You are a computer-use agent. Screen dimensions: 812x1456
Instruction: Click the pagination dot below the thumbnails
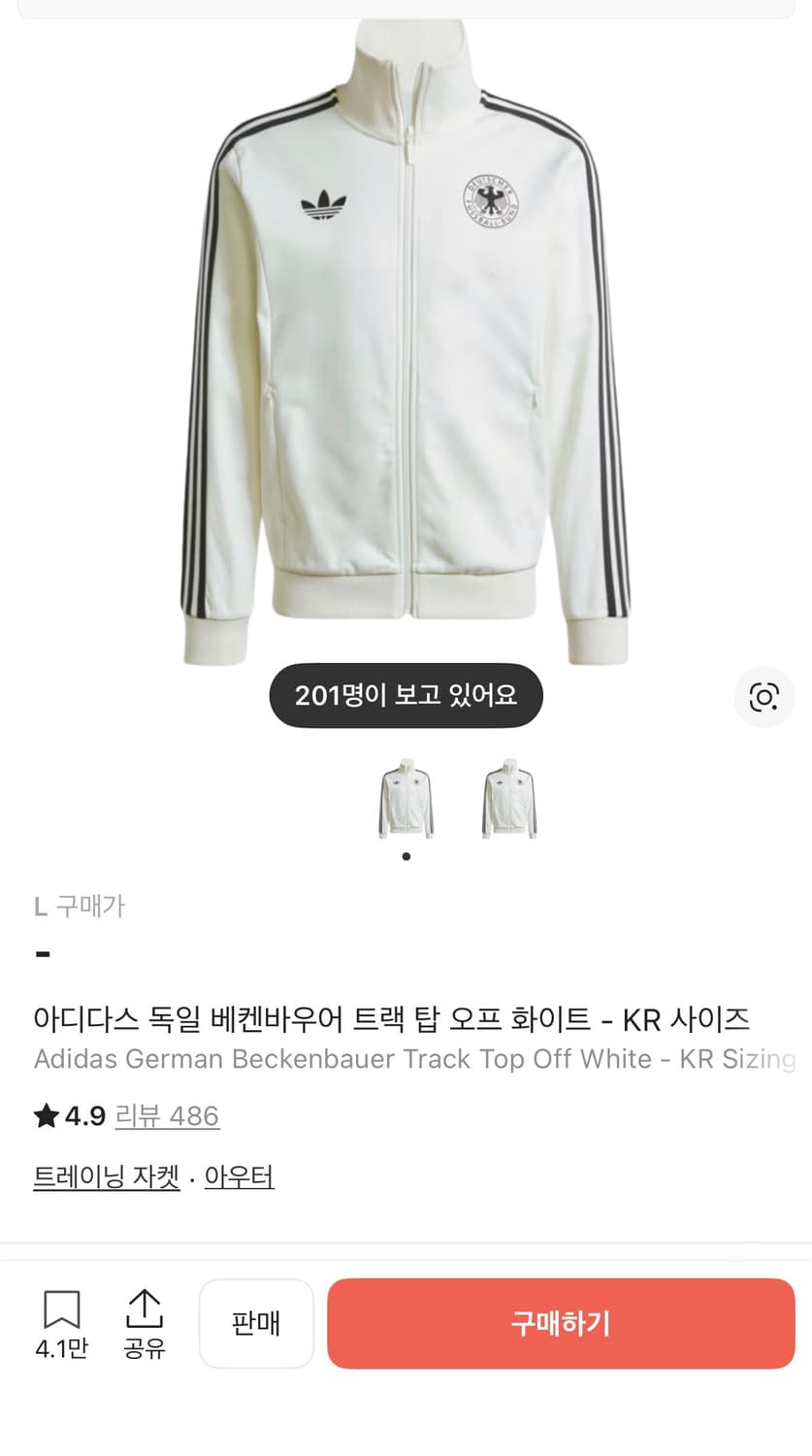coord(406,857)
